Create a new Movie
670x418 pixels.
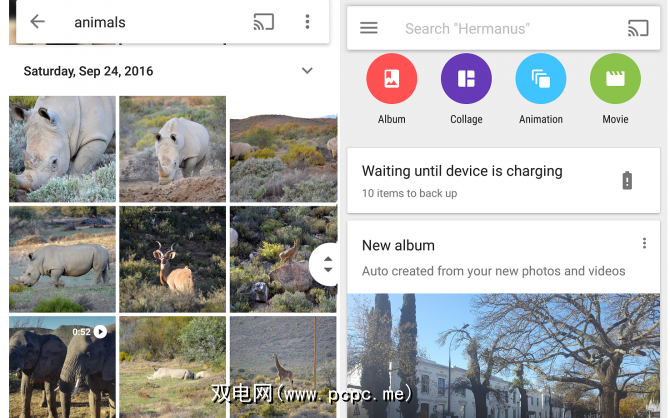tap(615, 80)
